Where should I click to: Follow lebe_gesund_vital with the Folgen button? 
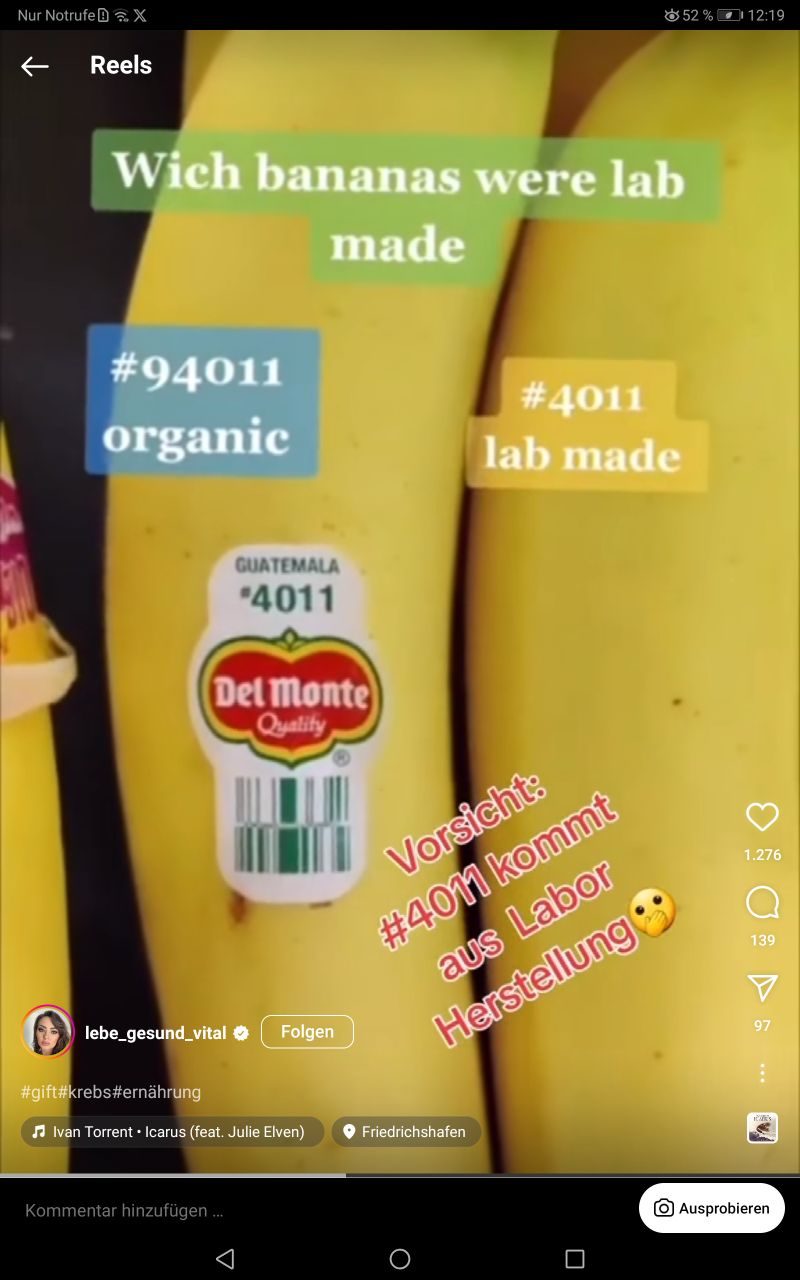[307, 1032]
